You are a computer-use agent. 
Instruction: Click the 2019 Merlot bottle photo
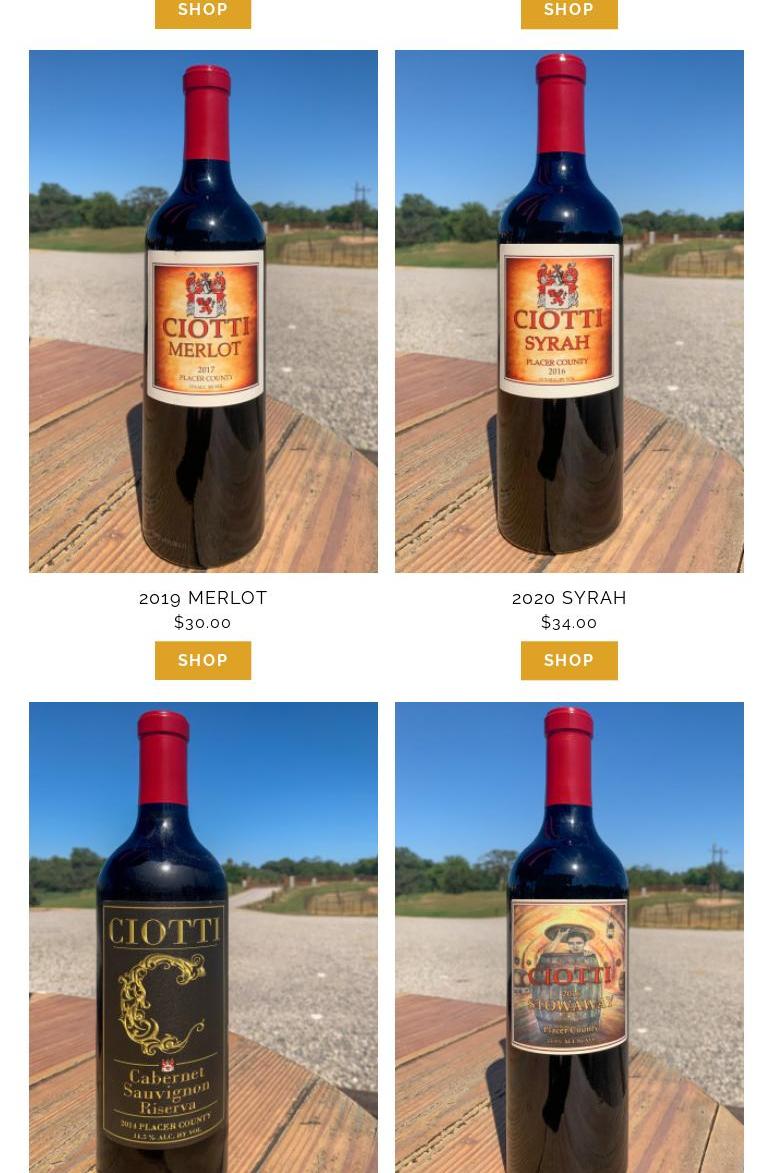tap(203, 312)
